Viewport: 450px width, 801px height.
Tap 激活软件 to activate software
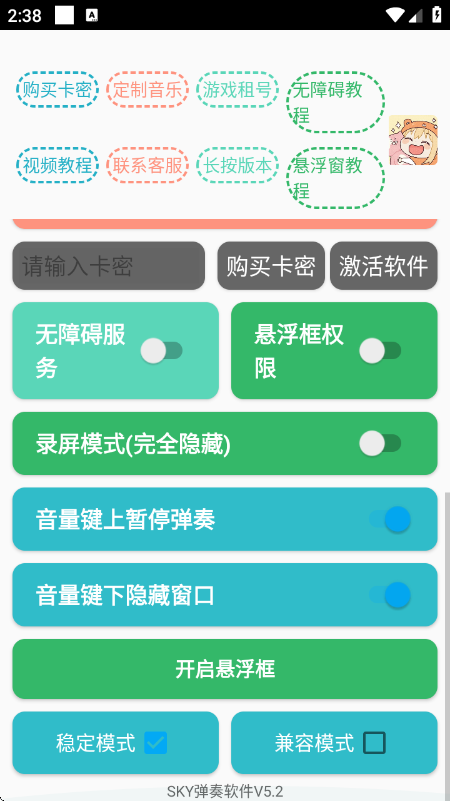(x=384, y=266)
